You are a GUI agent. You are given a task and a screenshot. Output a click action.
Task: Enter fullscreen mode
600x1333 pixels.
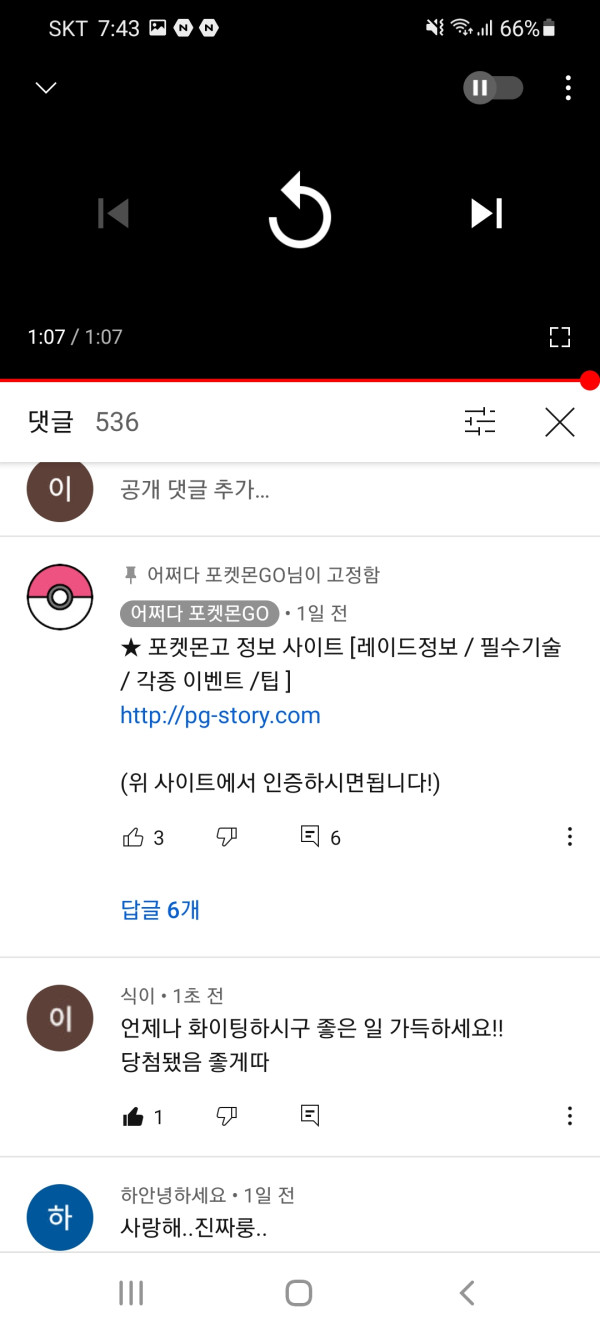[x=560, y=337]
